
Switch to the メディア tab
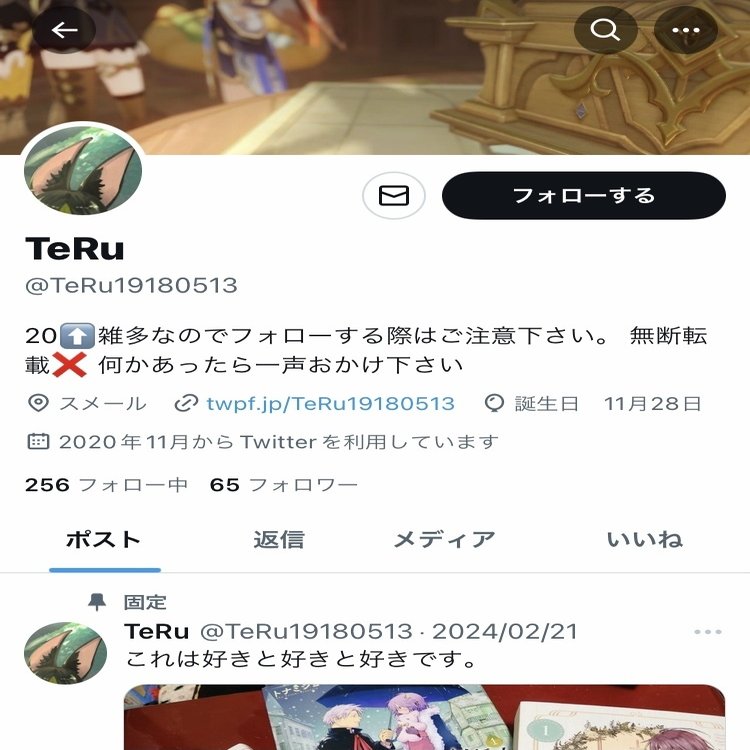pos(444,540)
